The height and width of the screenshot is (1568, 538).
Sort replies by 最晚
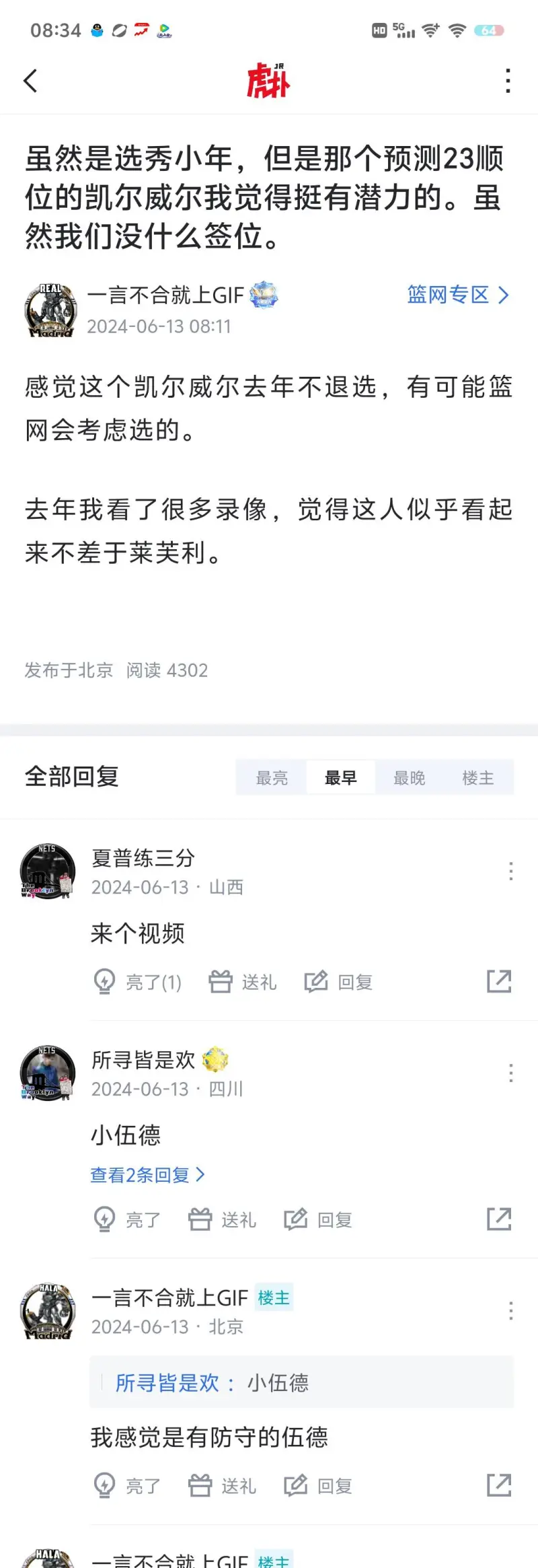click(410, 778)
